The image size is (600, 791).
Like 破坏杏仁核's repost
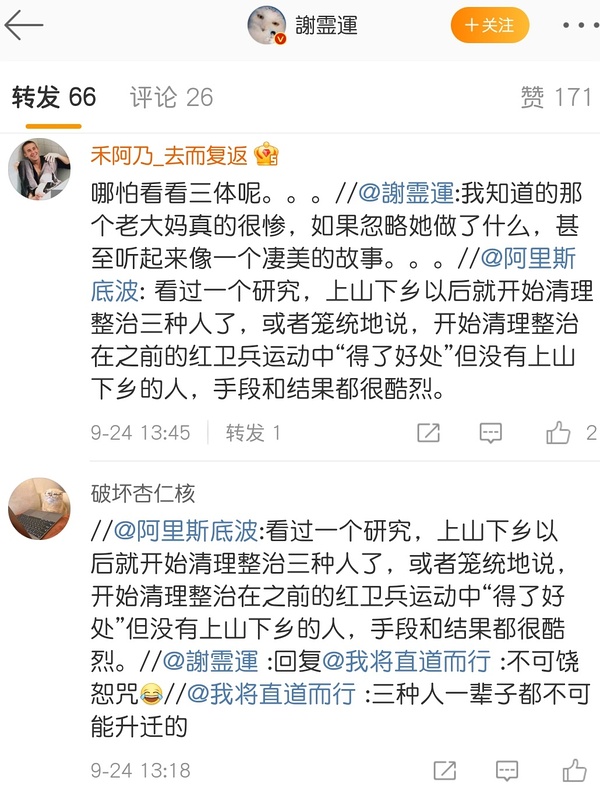point(573,771)
